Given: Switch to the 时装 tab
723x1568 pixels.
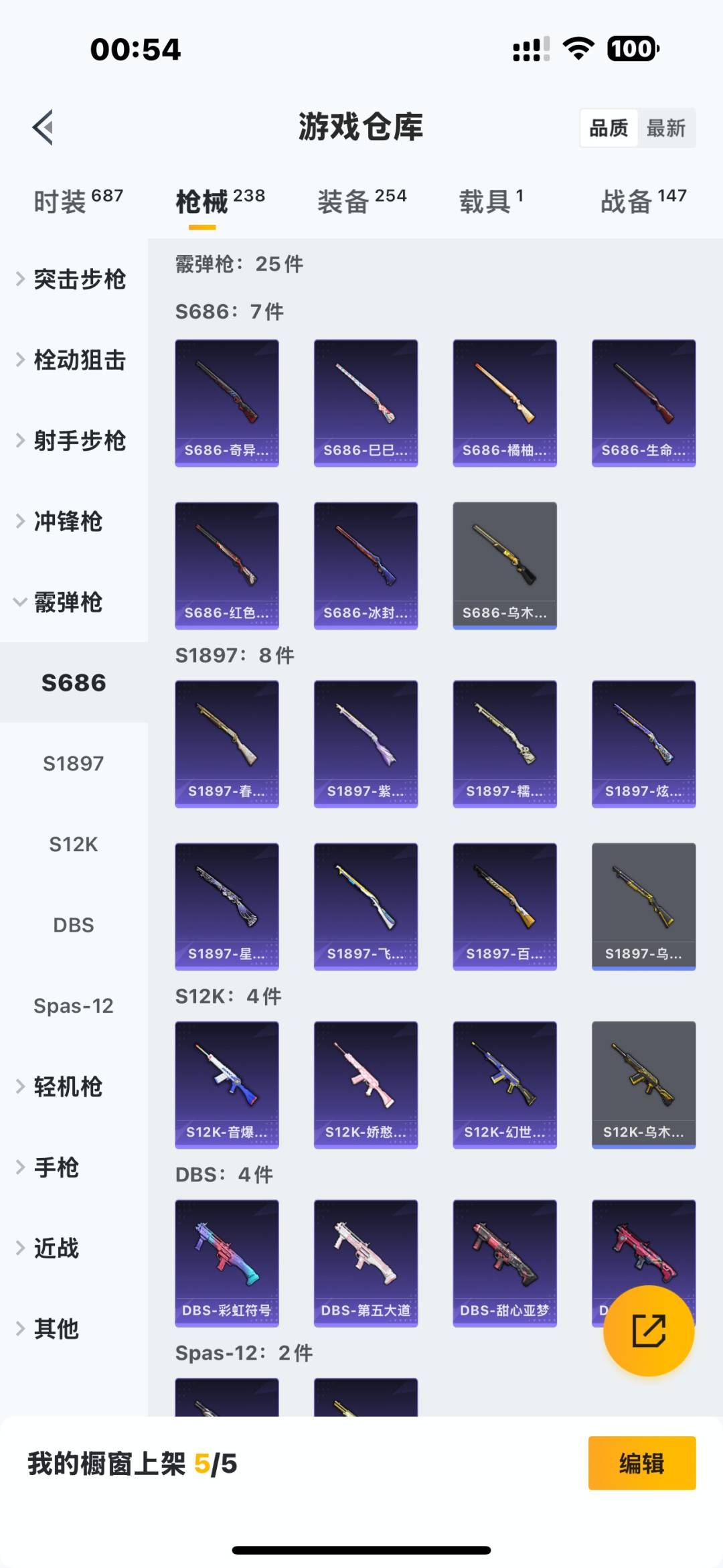Looking at the screenshot, I should point(78,200).
